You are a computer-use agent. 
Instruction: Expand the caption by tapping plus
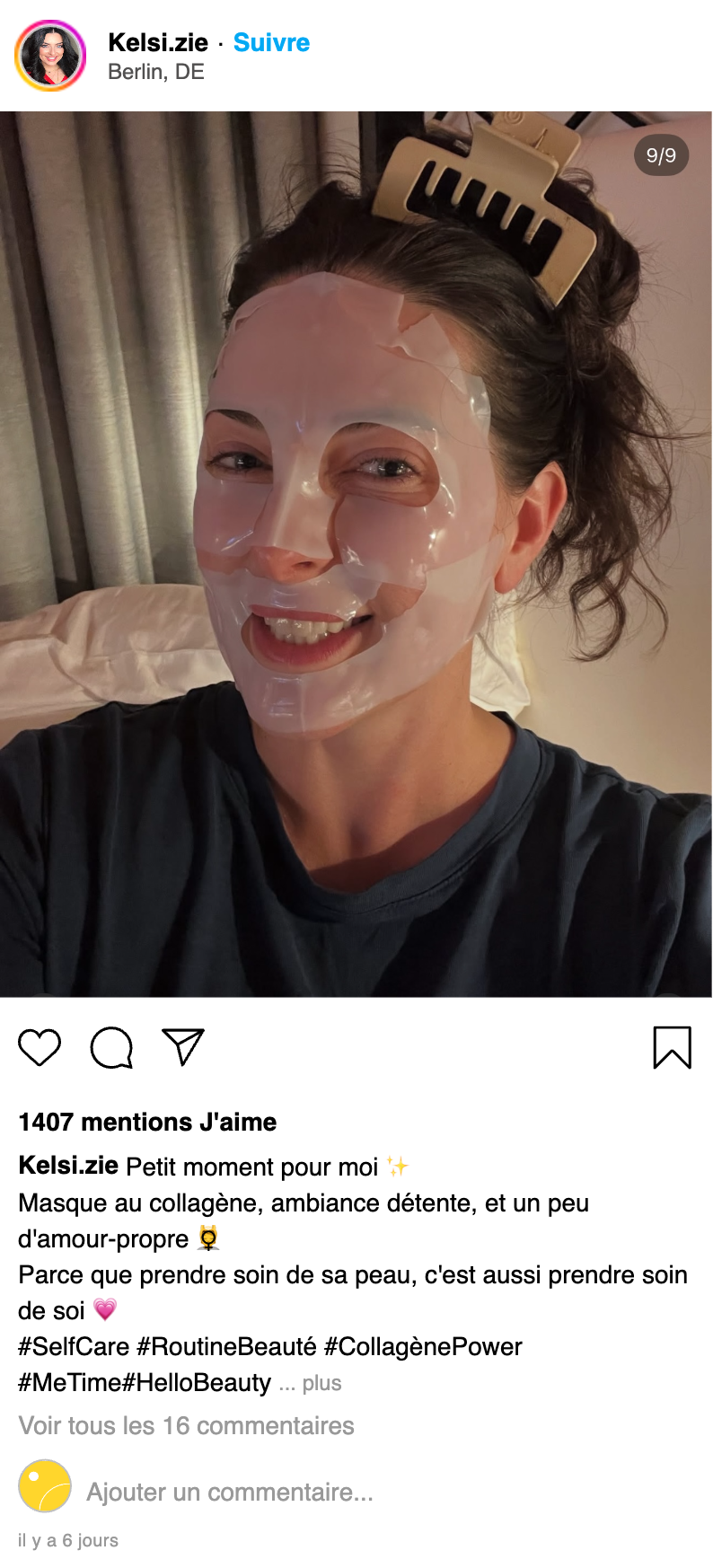321,1383
